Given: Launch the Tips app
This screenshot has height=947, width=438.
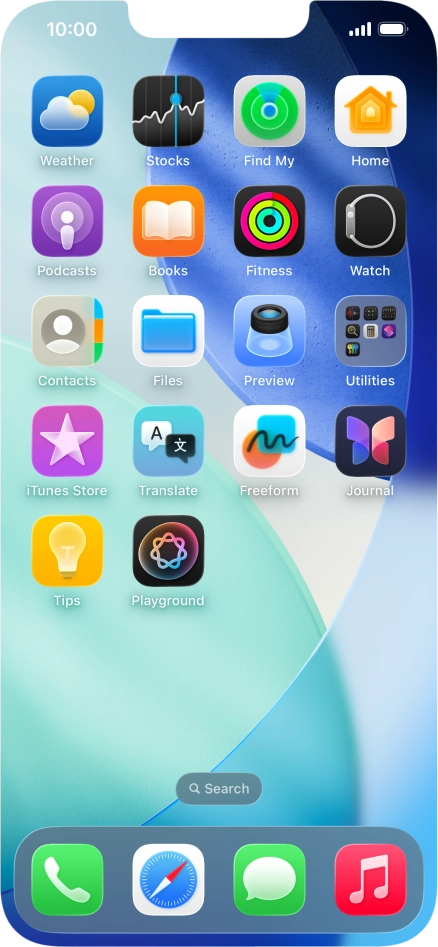Looking at the screenshot, I should (67, 551).
